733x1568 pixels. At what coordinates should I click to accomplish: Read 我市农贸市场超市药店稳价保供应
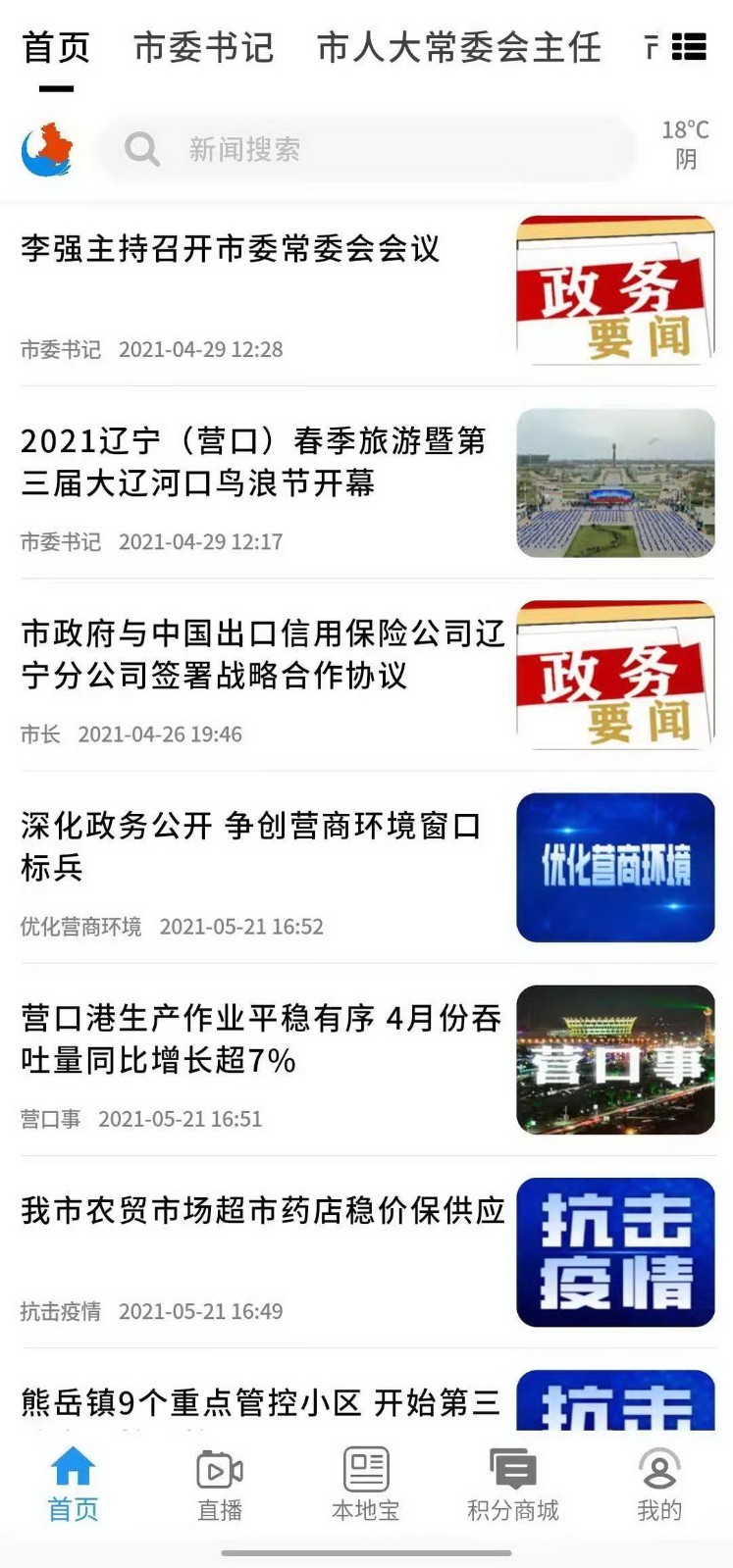[x=262, y=1211]
